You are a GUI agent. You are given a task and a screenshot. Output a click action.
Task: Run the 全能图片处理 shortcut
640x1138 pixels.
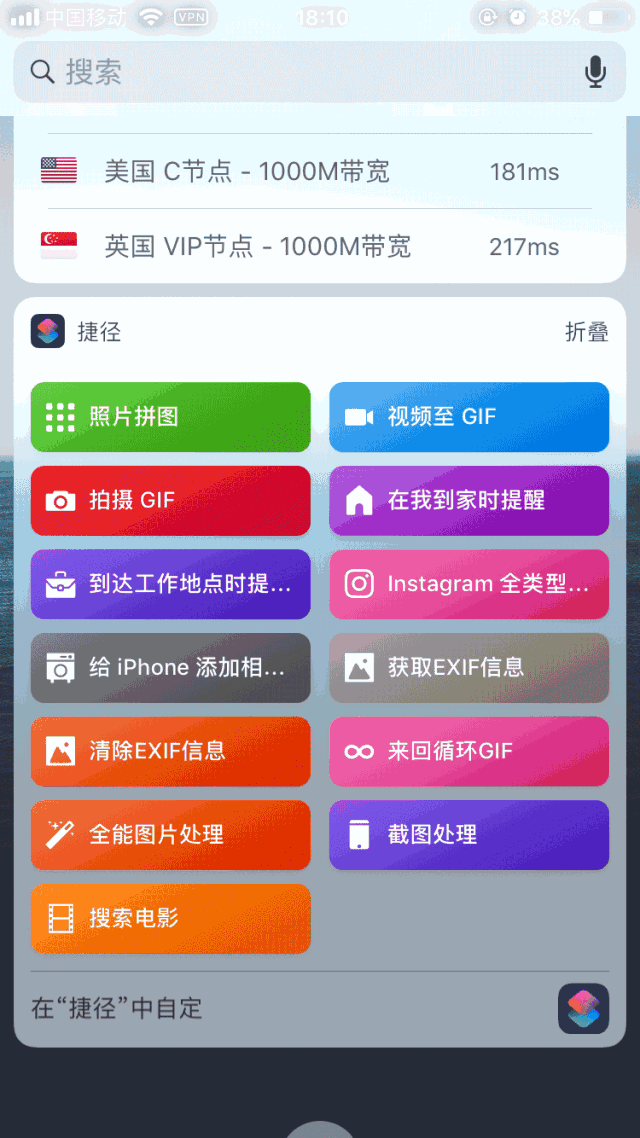[171, 835]
